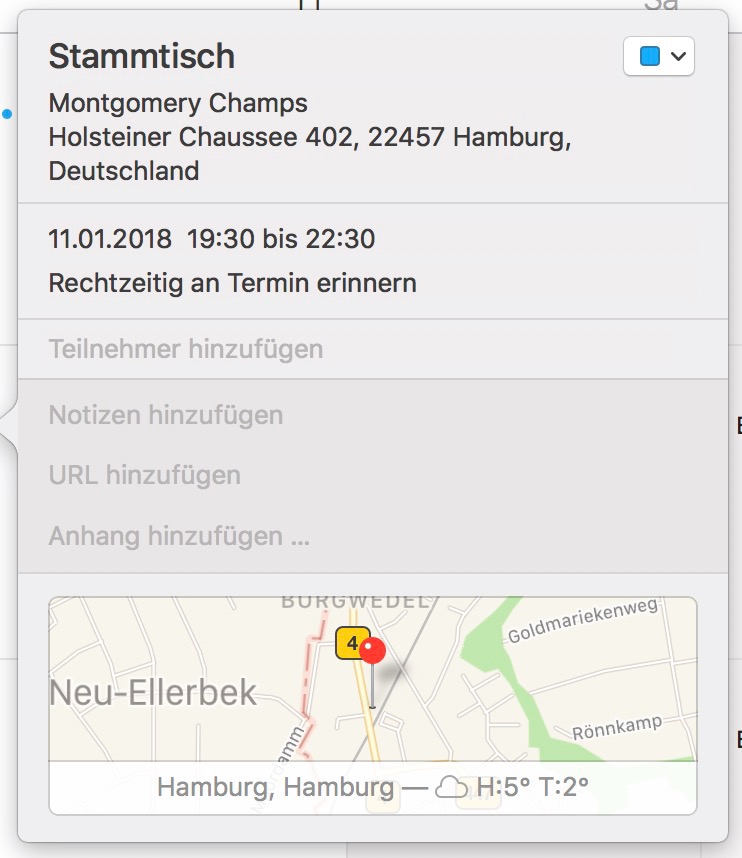
Task: Select the URL hinzufügen field
Action: 145,474
